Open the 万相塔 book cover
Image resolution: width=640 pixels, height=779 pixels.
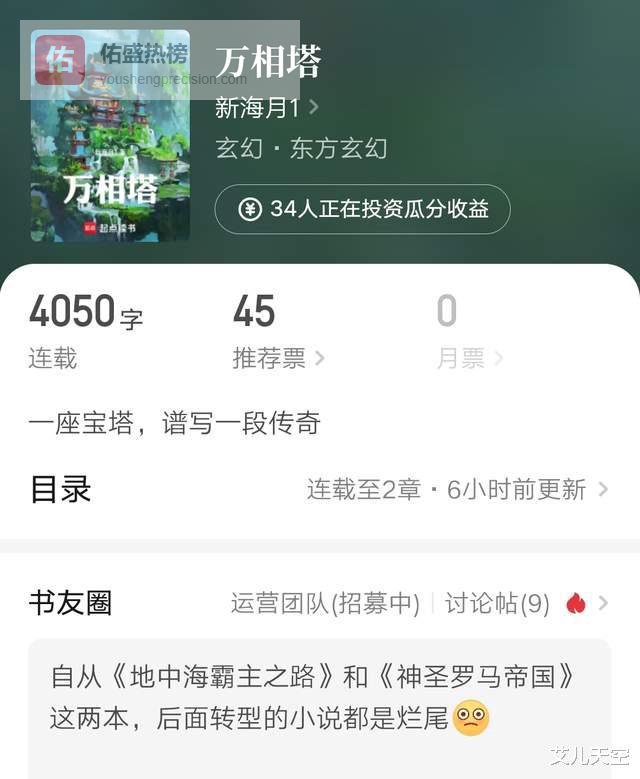point(110,150)
